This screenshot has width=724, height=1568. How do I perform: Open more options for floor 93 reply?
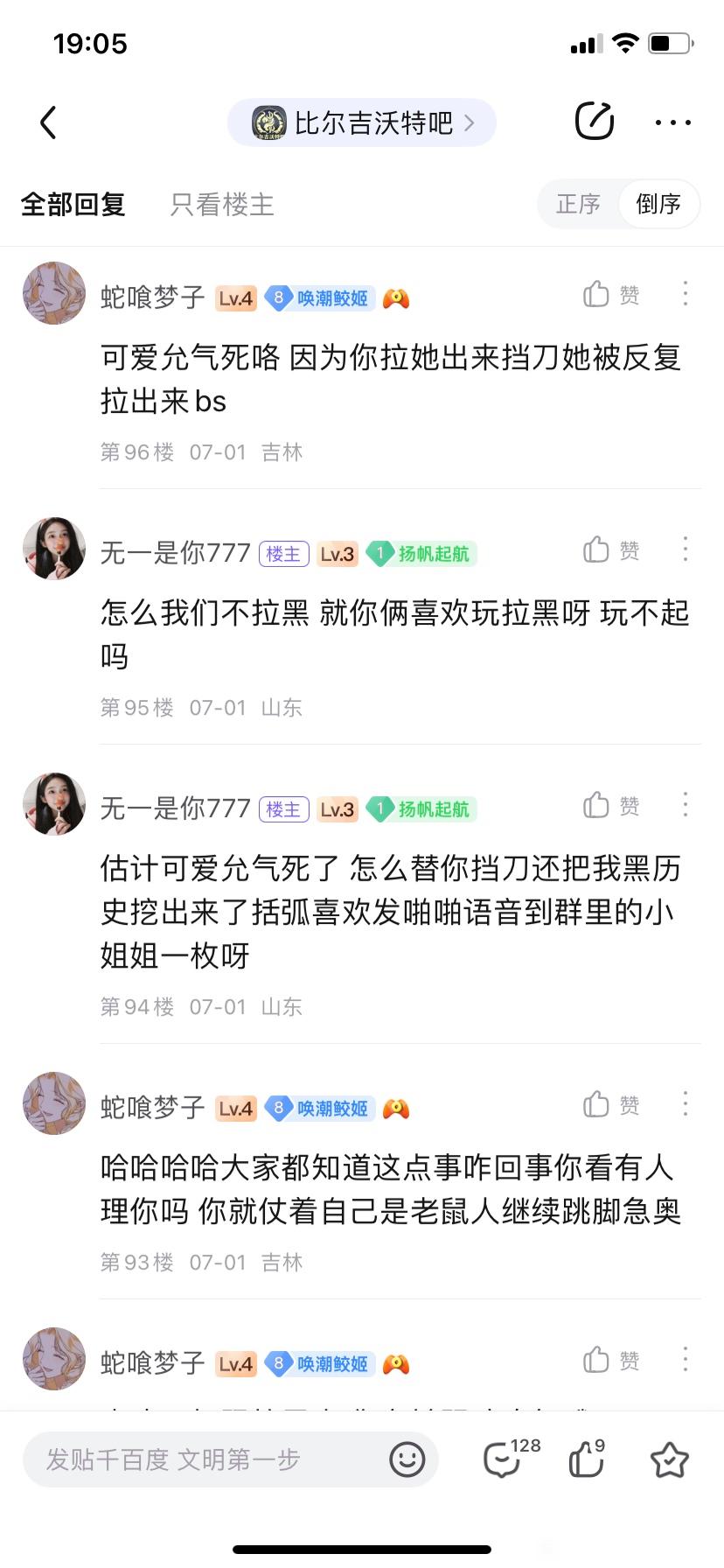[686, 1104]
